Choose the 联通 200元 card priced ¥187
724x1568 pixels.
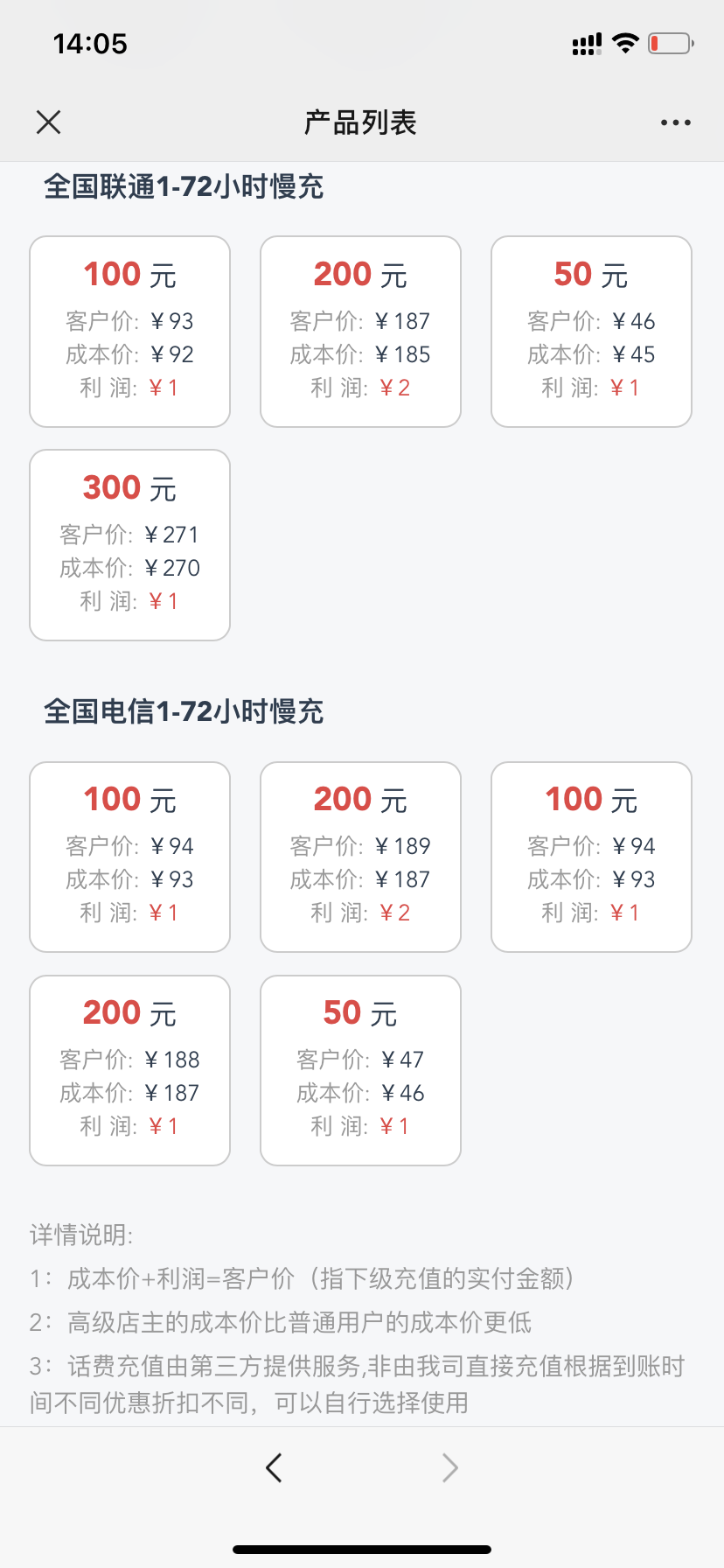coord(360,332)
